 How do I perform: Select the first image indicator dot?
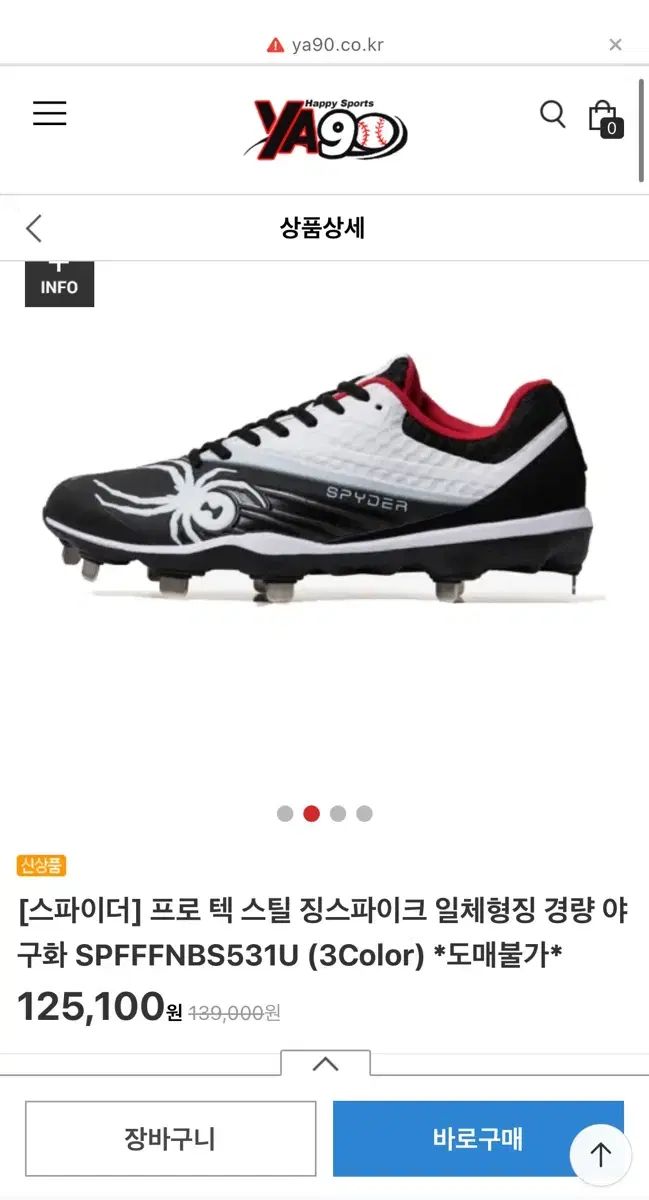[285, 814]
